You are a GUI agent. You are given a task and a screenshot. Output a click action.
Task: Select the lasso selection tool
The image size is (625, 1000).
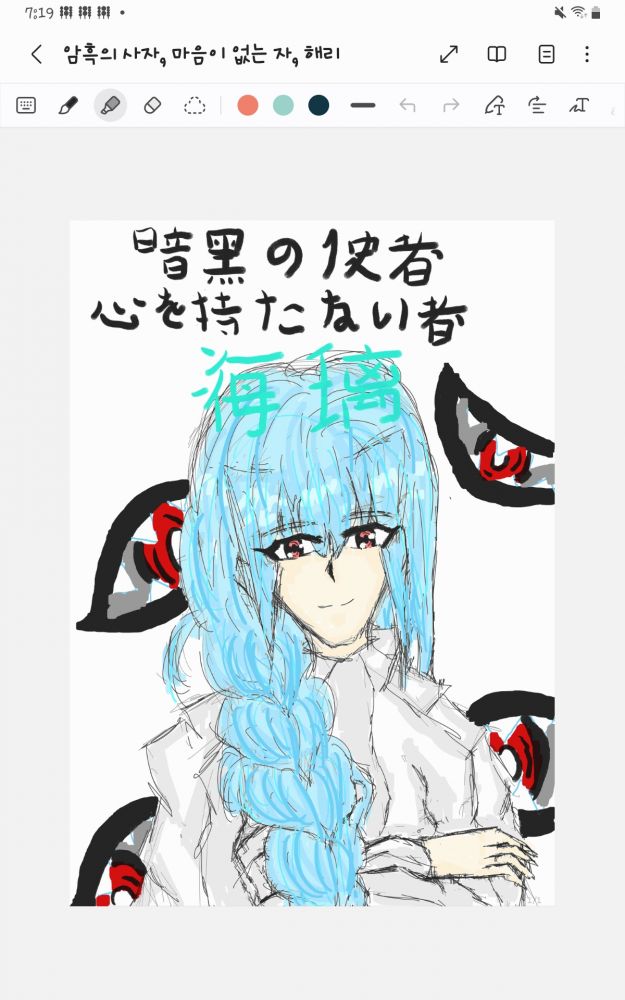194,105
